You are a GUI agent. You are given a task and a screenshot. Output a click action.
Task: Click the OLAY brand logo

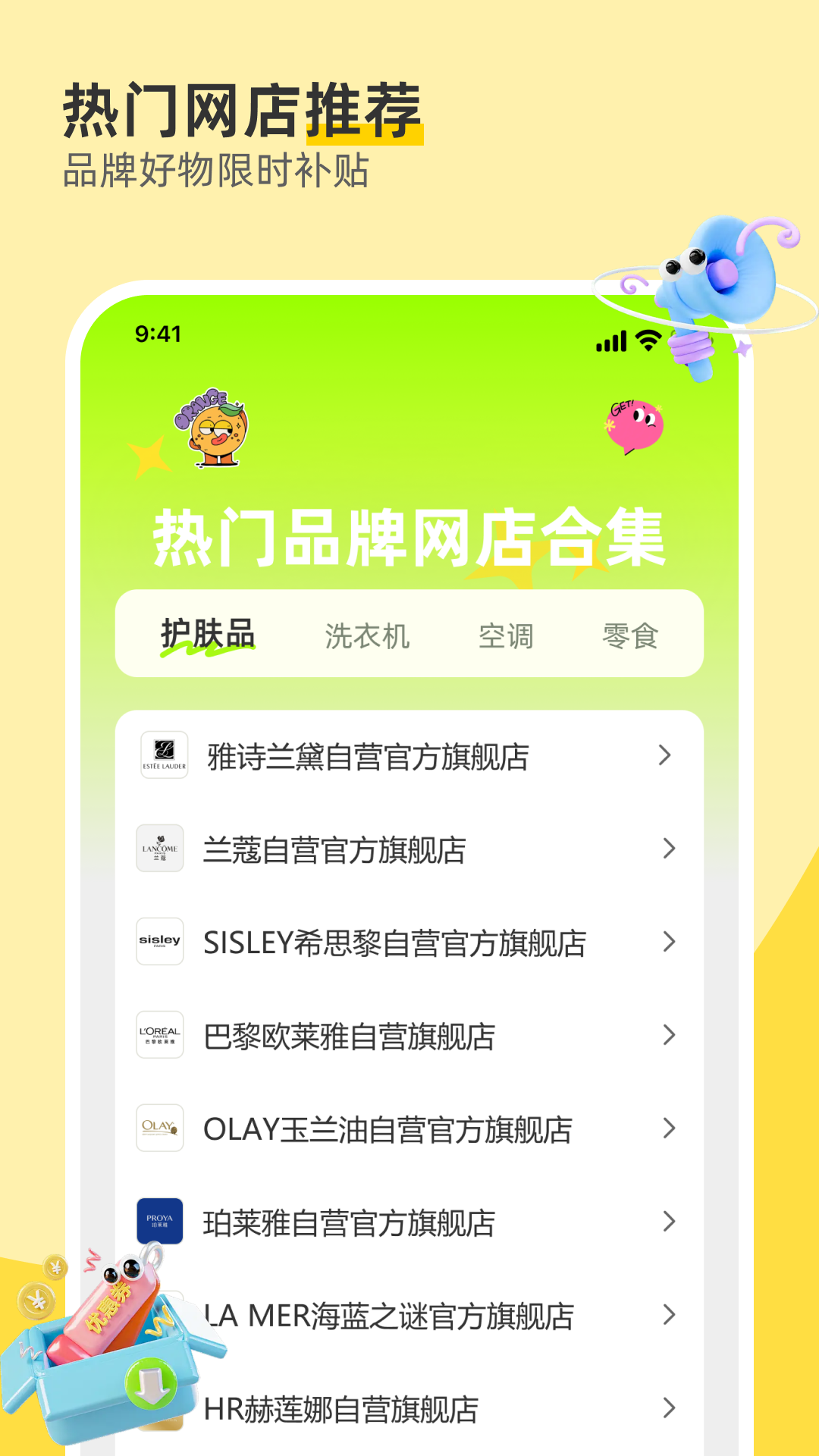click(x=160, y=1128)
